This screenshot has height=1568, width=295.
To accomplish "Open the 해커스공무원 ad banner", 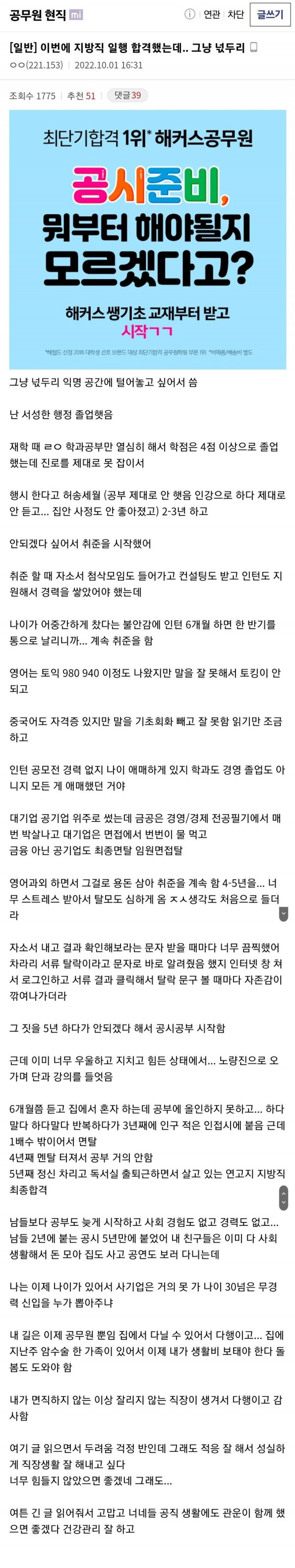I will tap(147, 239).
